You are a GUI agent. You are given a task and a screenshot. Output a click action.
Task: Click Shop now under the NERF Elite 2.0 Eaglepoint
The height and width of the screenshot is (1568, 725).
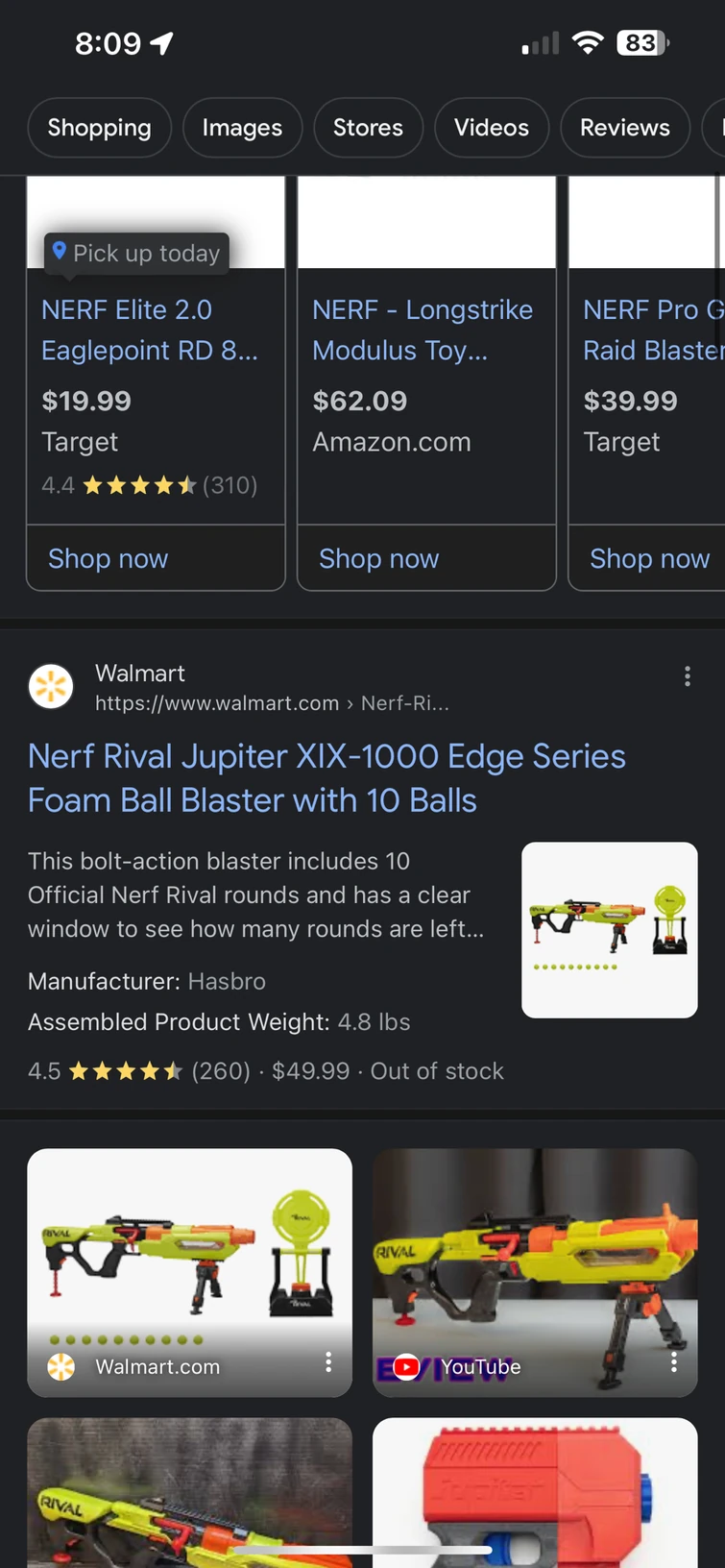(108, 558)
